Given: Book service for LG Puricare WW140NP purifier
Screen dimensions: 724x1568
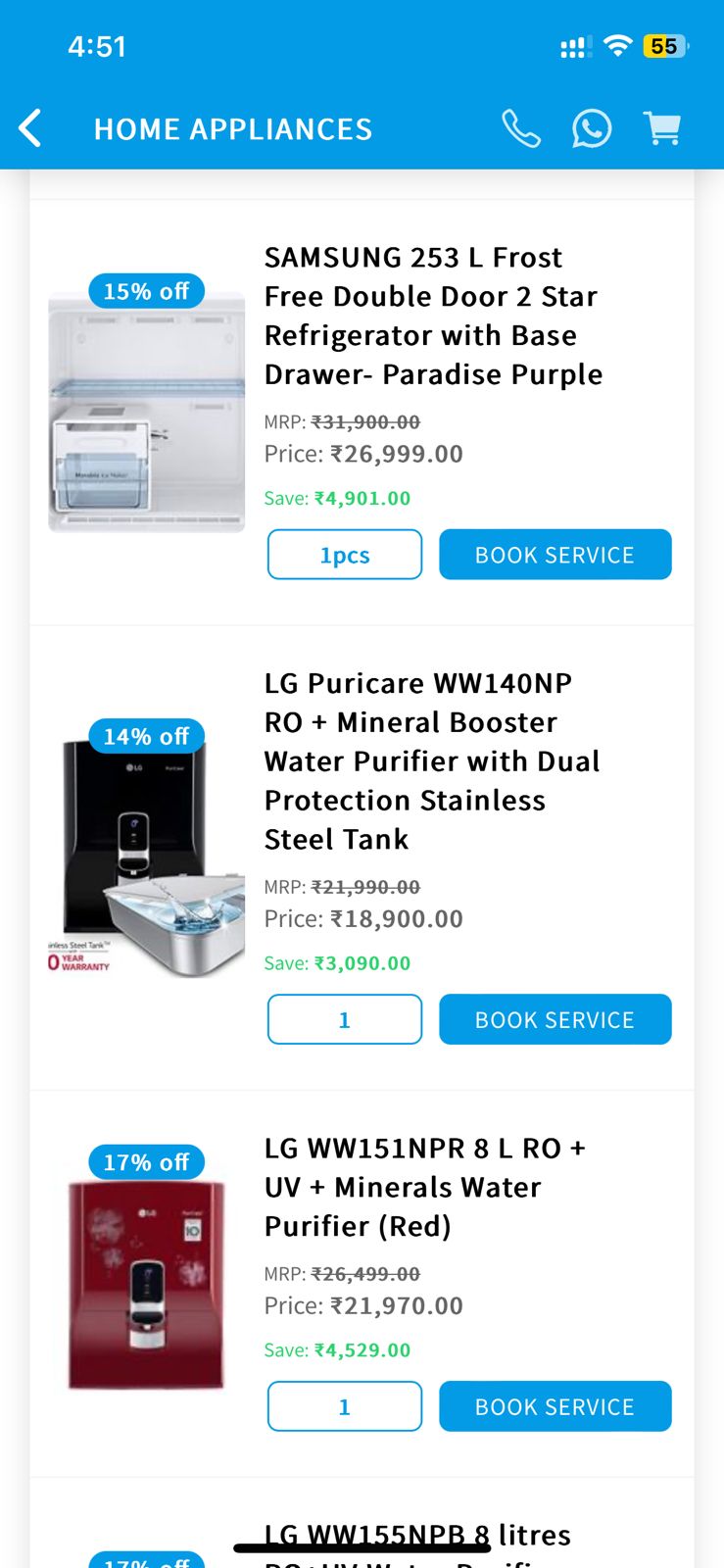Looking at the screenshot, I should pos(555,1019).
